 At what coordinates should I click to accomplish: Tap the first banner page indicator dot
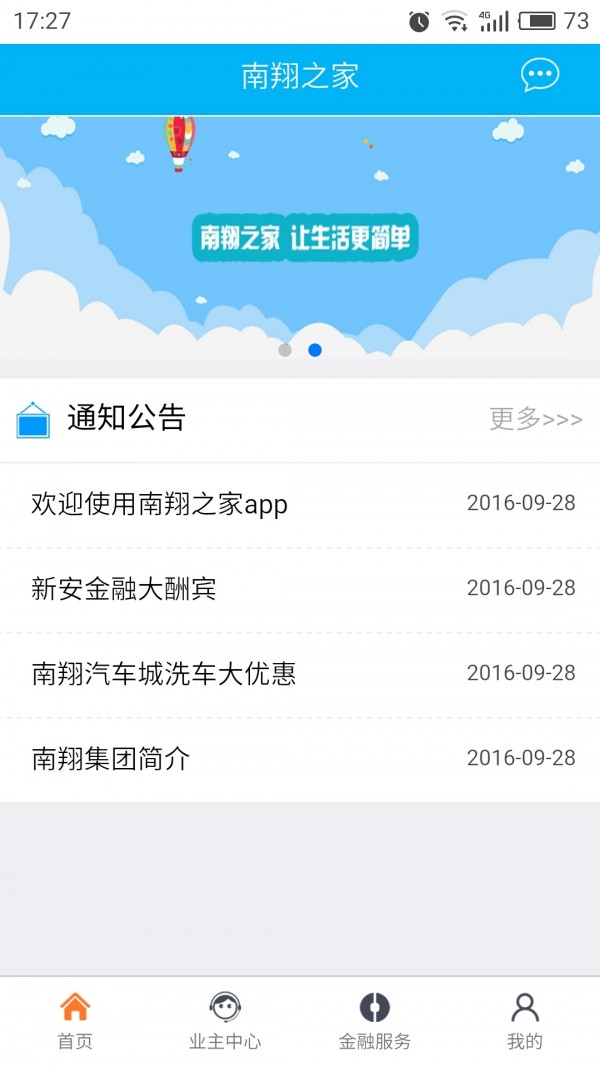point(285,350)
